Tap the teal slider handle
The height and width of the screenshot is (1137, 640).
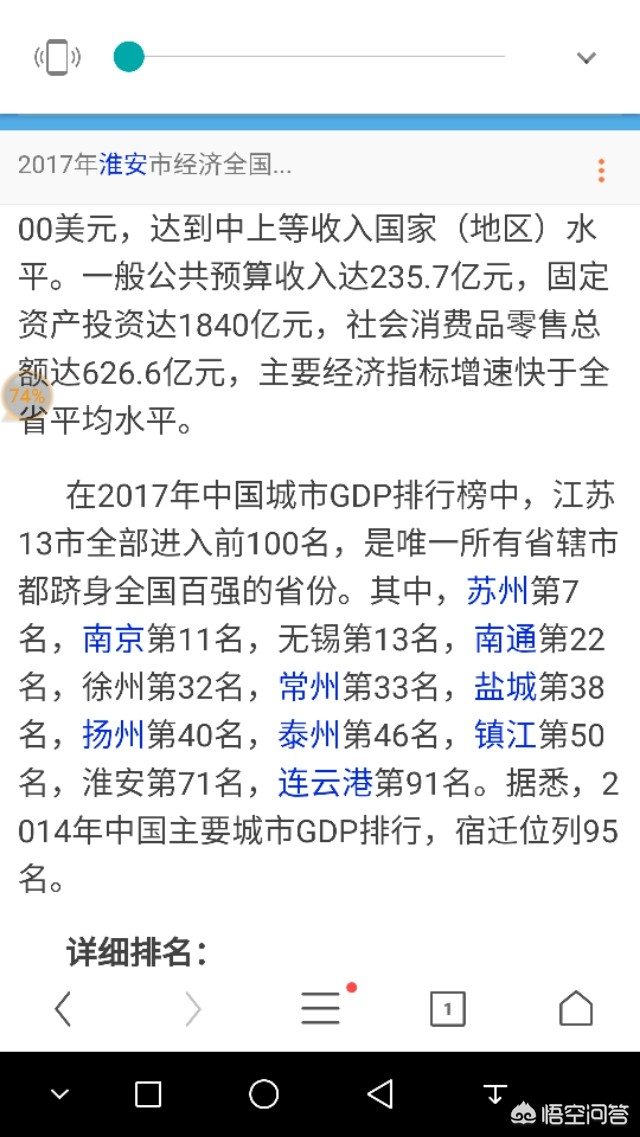coord(129,57)
